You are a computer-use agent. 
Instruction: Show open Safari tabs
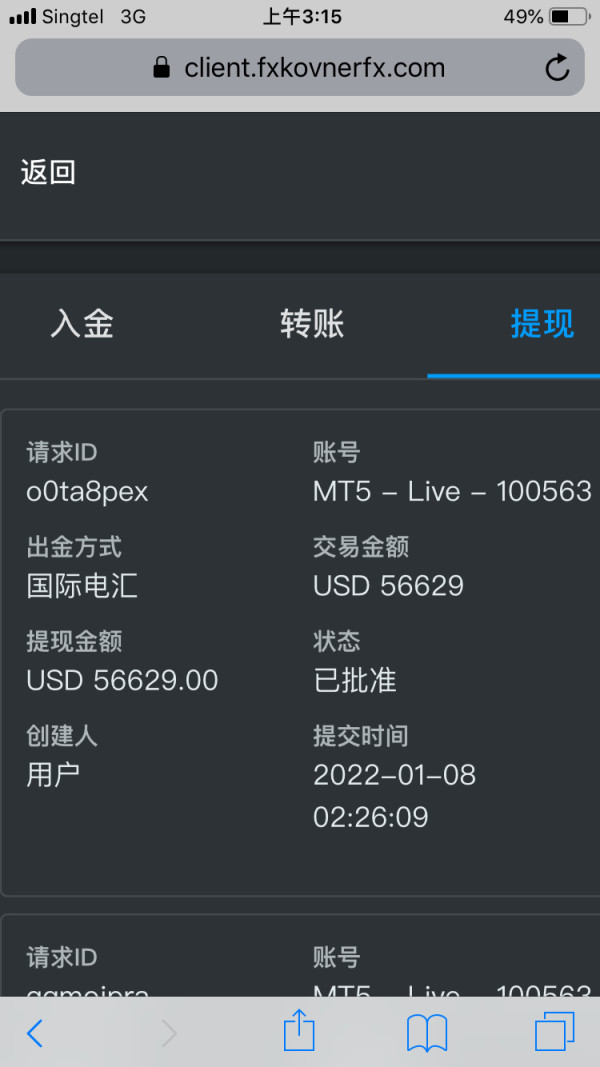click(x=554, y=1032)
